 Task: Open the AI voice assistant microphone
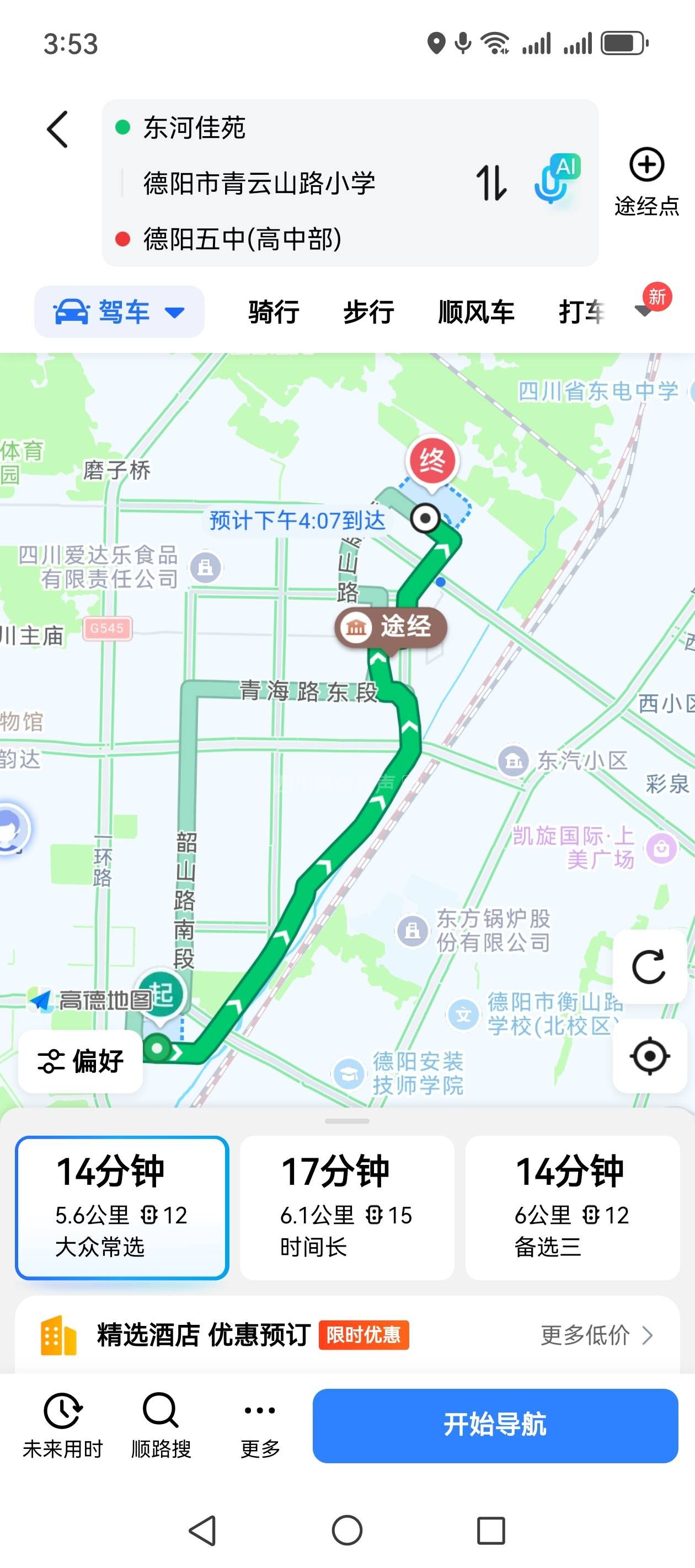(555, 179)
